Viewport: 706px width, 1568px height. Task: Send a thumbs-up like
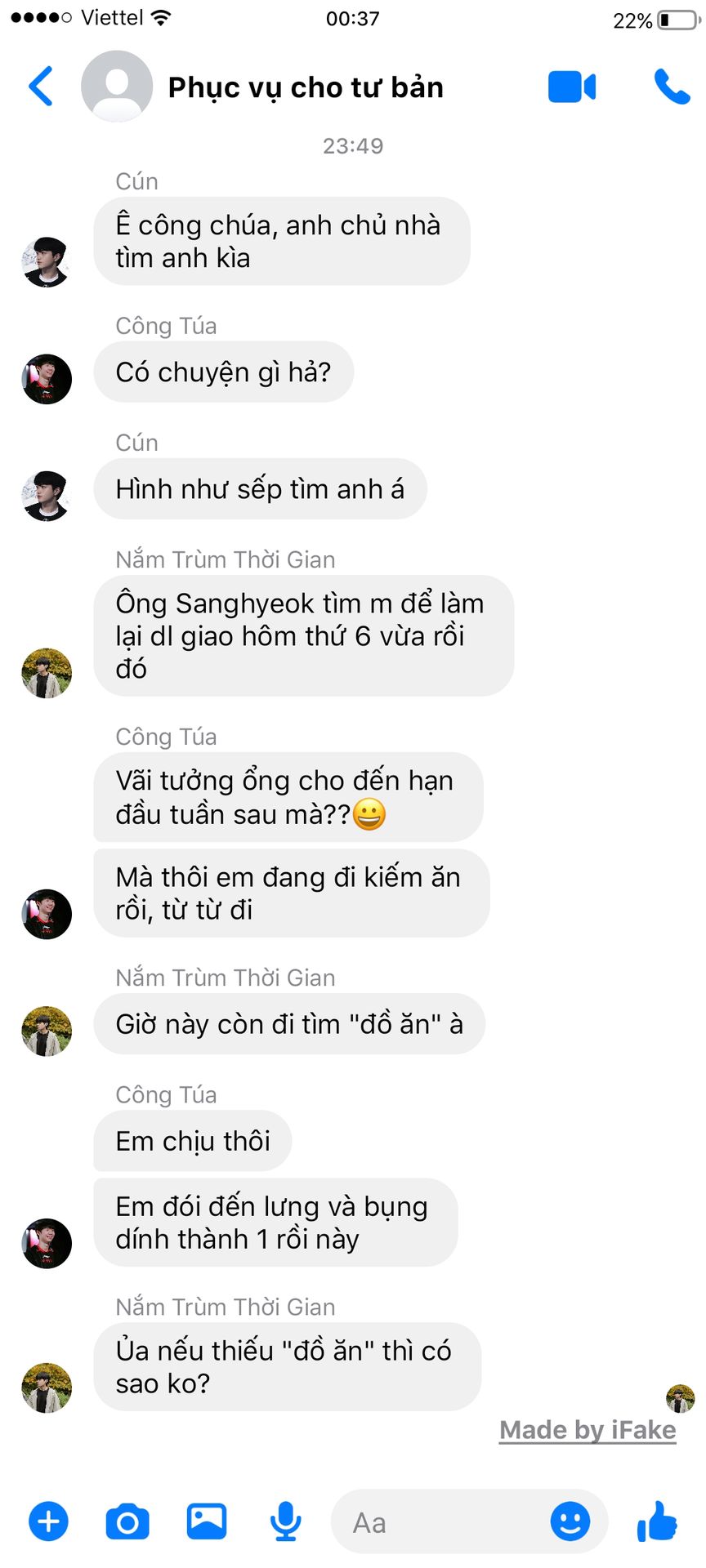click(657, 1521)
